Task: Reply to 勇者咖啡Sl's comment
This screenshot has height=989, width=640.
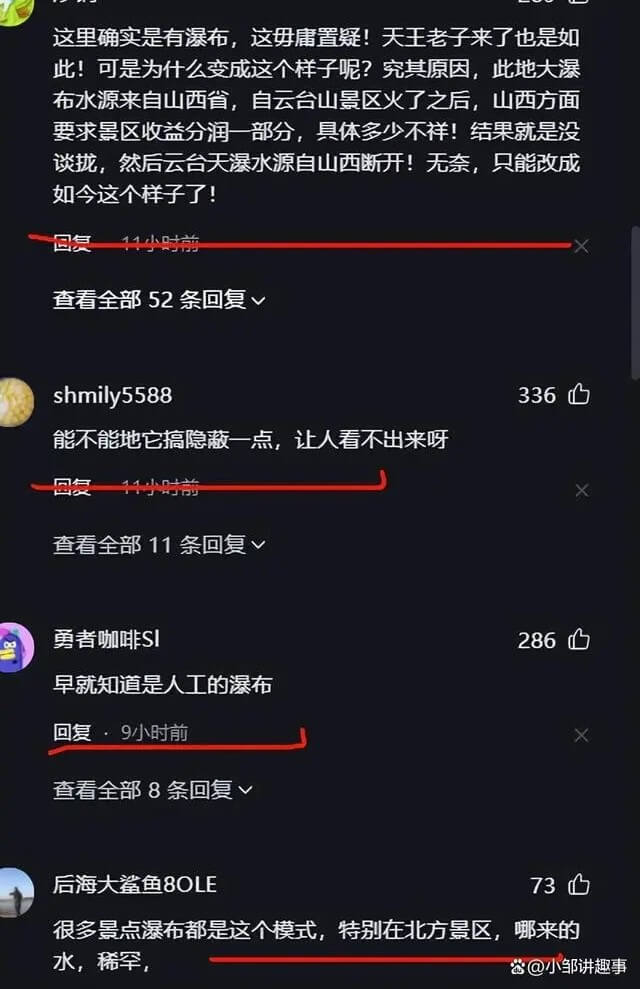Action: click(x=72, y=732)
